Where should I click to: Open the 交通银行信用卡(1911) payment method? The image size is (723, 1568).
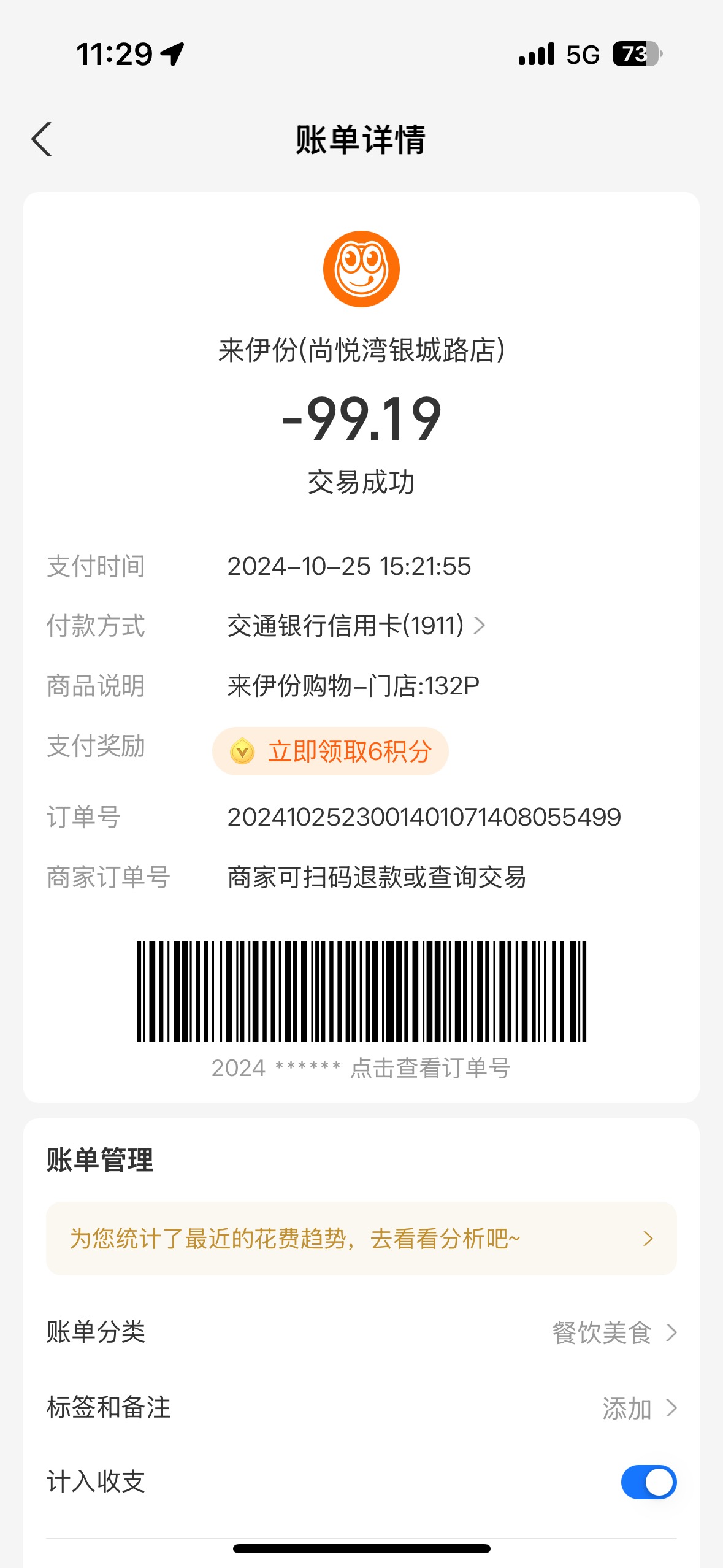coord(356,626)
